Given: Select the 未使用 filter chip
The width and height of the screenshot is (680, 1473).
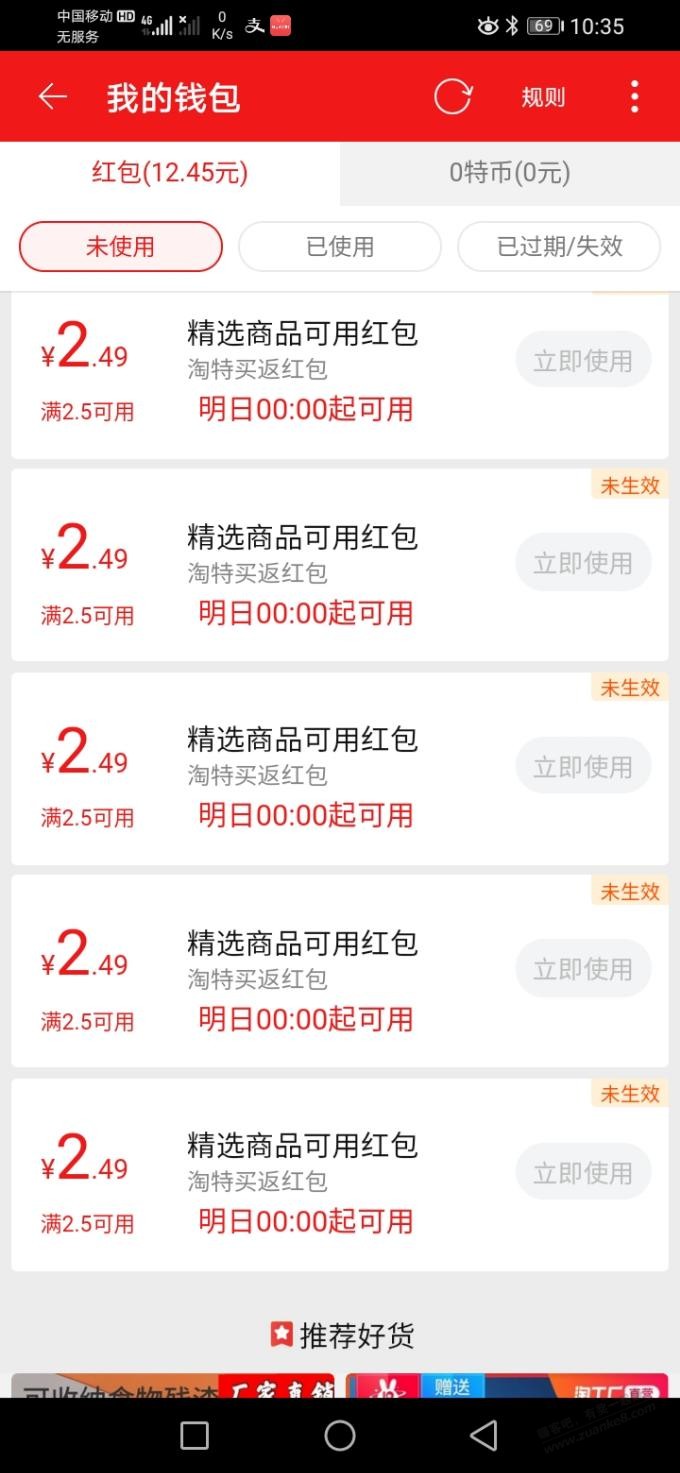Looking at the screenshot, I should point(120,246).
